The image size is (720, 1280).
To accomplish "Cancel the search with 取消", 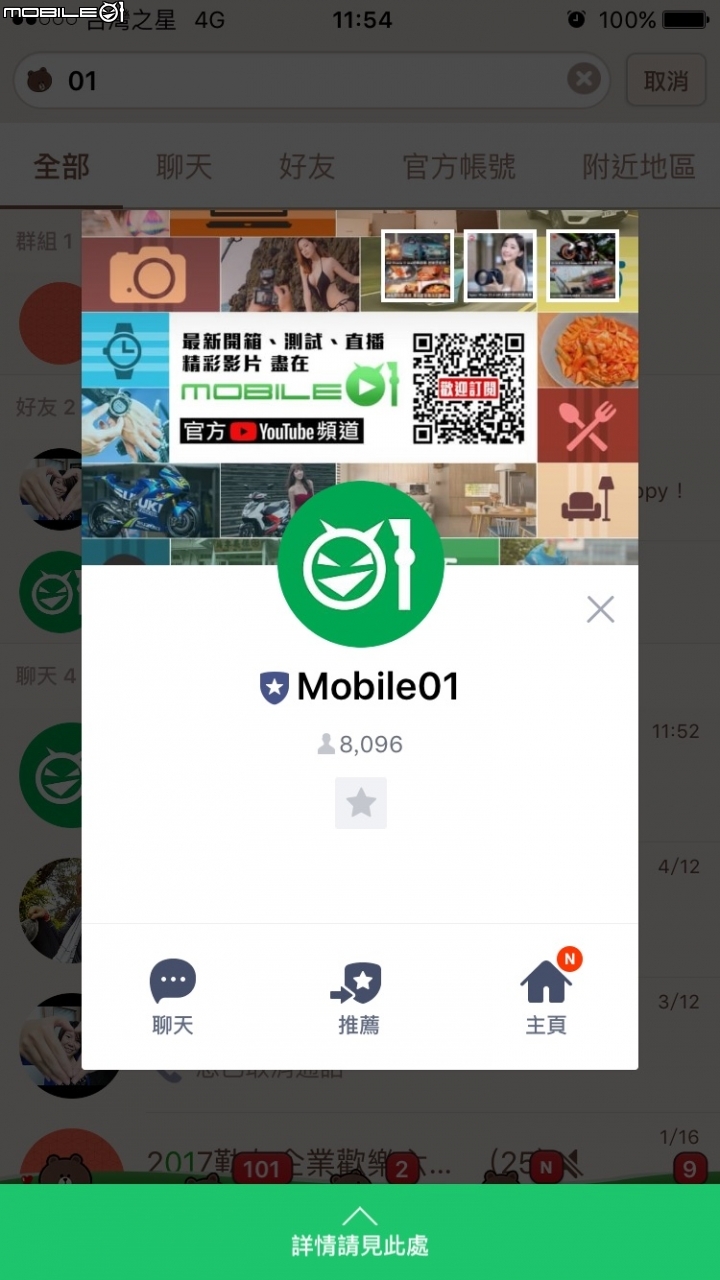I will tap(665, 80).
